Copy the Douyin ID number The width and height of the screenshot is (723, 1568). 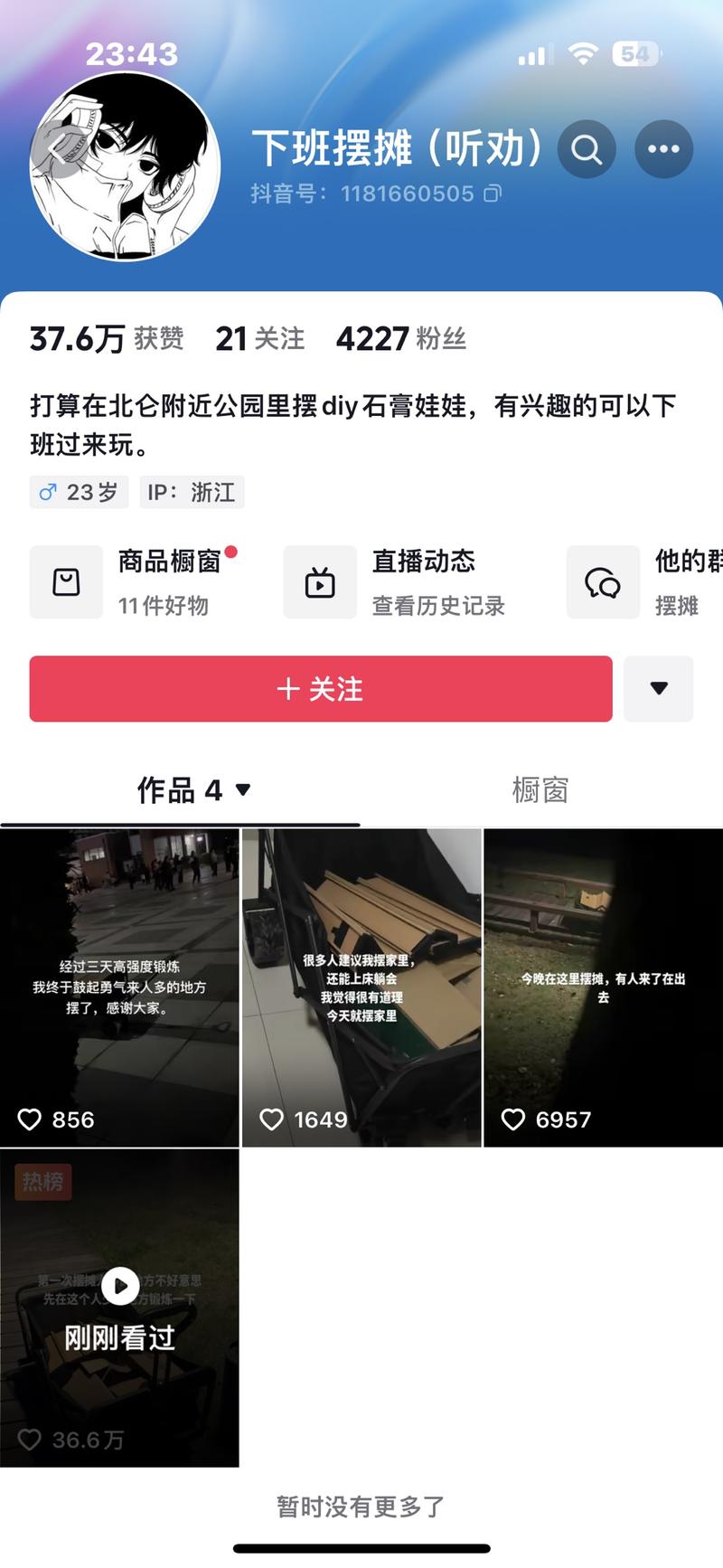(x=493, y=194)
